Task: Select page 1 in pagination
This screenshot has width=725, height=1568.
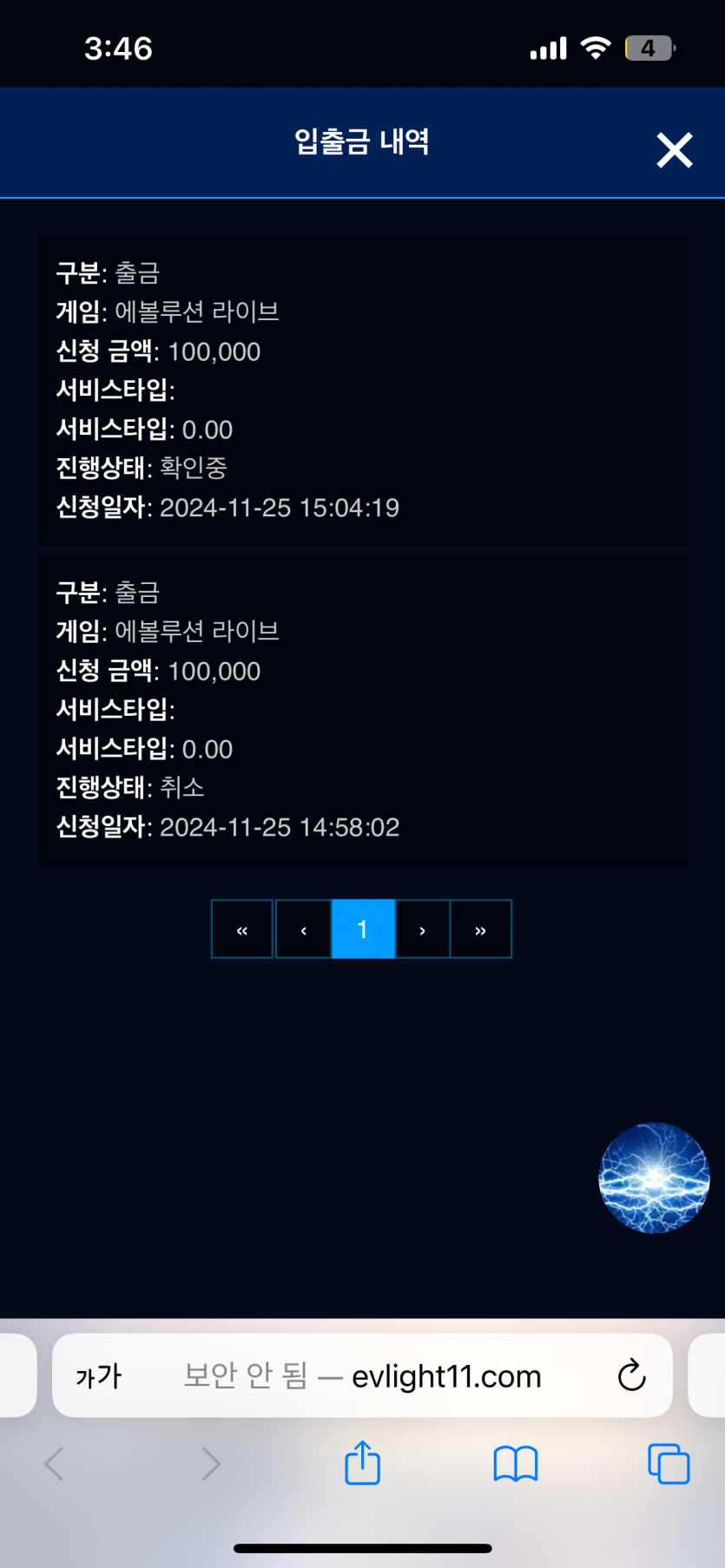Action: [363, 929]
